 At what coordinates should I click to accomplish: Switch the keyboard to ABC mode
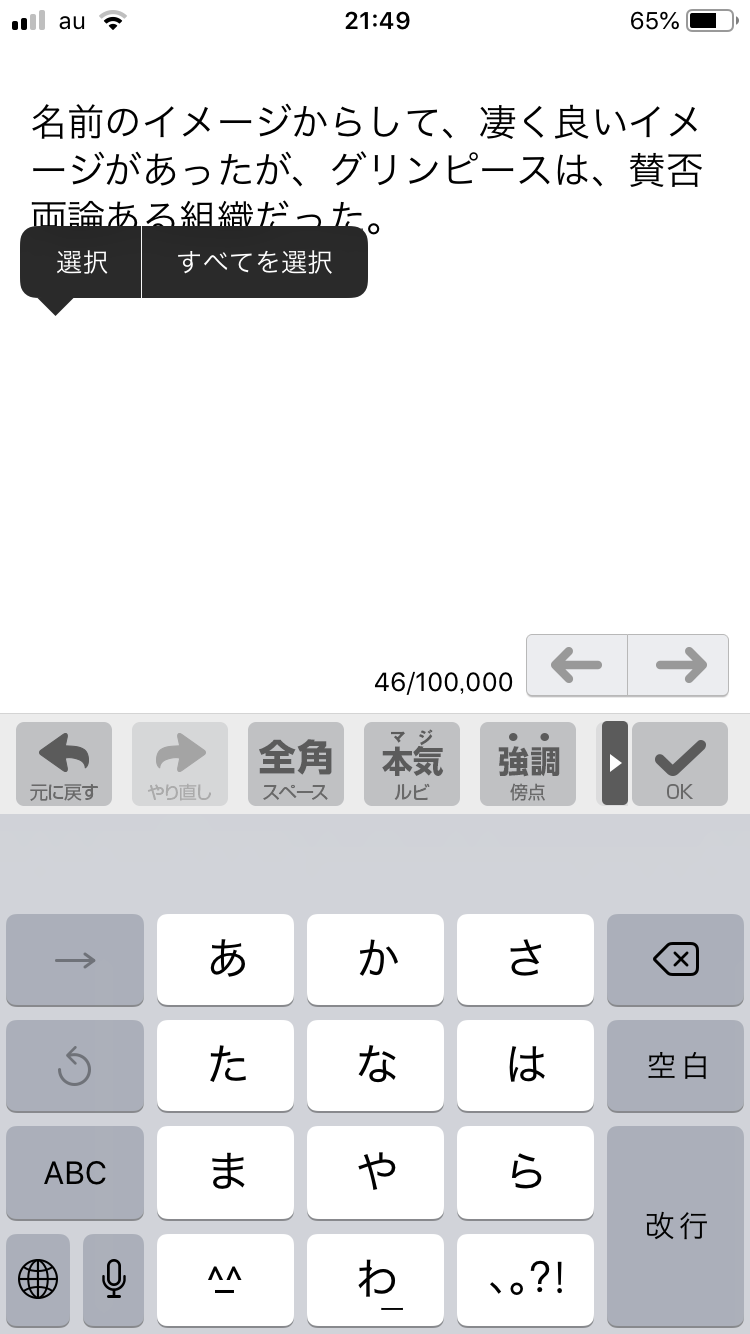(x=75, y=1173)
